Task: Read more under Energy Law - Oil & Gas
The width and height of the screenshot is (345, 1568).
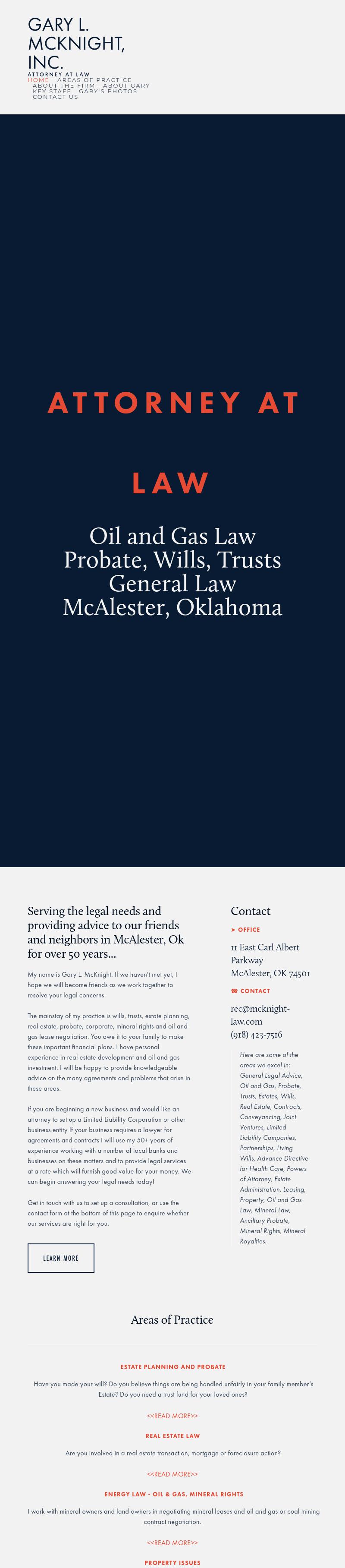Action: coord(172,1543)
